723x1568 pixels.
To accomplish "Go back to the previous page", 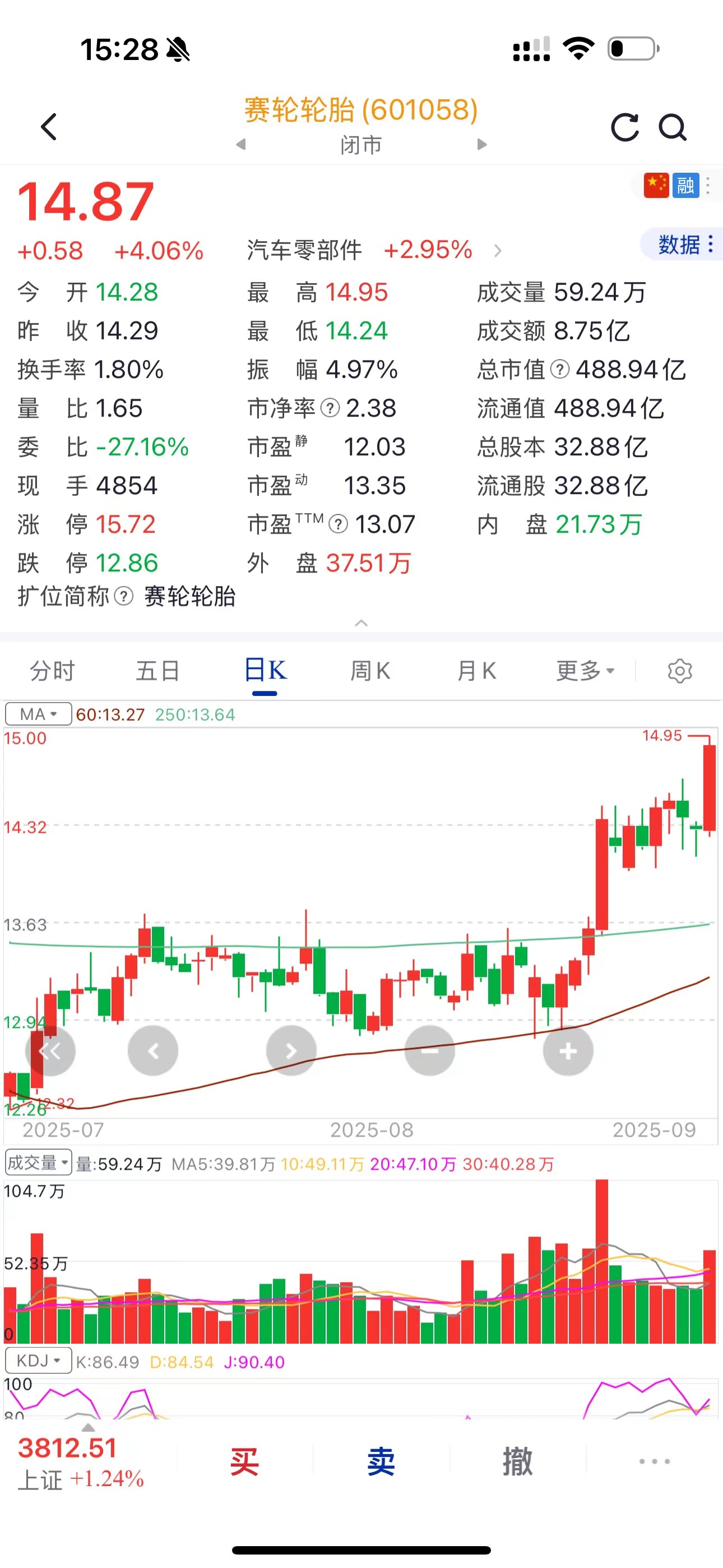I will tap(49, 127).
